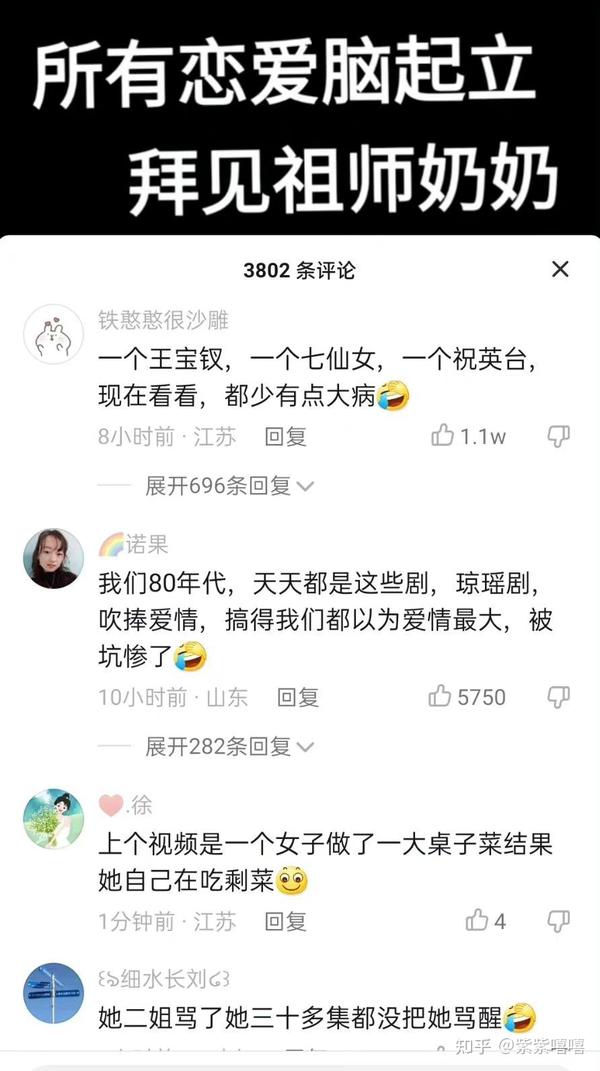Dislike 铁憨憨很沙雕's comment
This screenshot has width=600, height=1071.
(x=559, y=436)
